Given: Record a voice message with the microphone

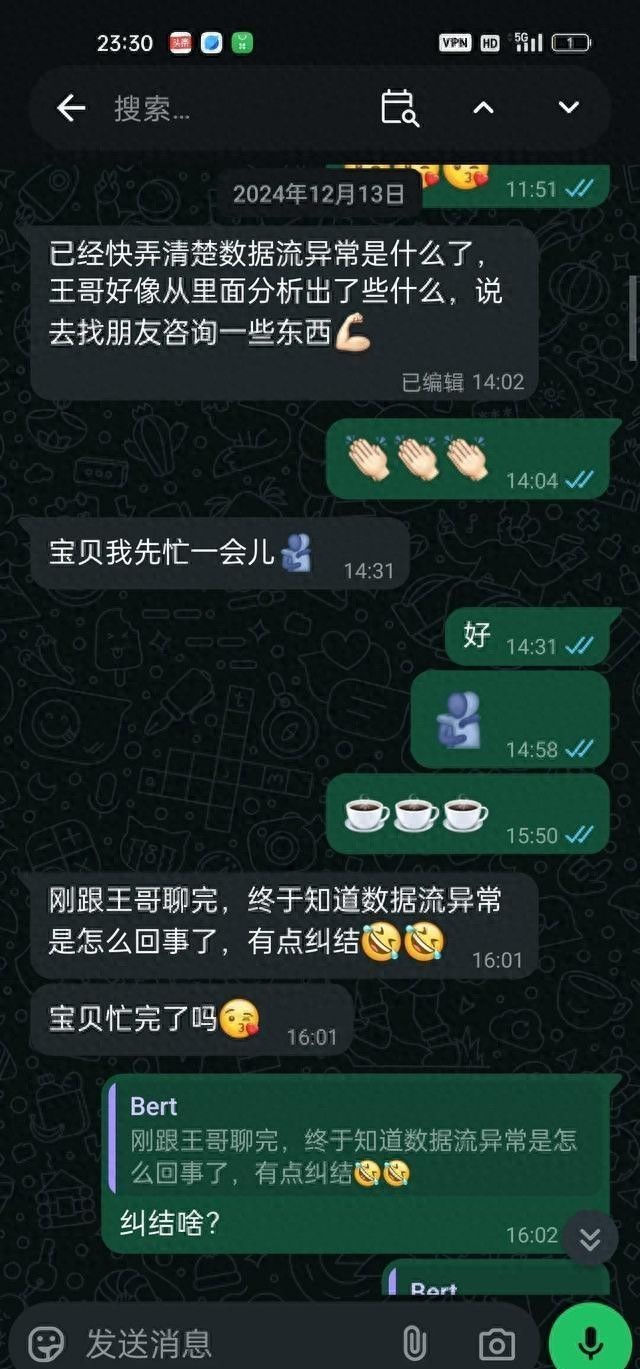Looking at the screenshot, I should click(592, 1340).
